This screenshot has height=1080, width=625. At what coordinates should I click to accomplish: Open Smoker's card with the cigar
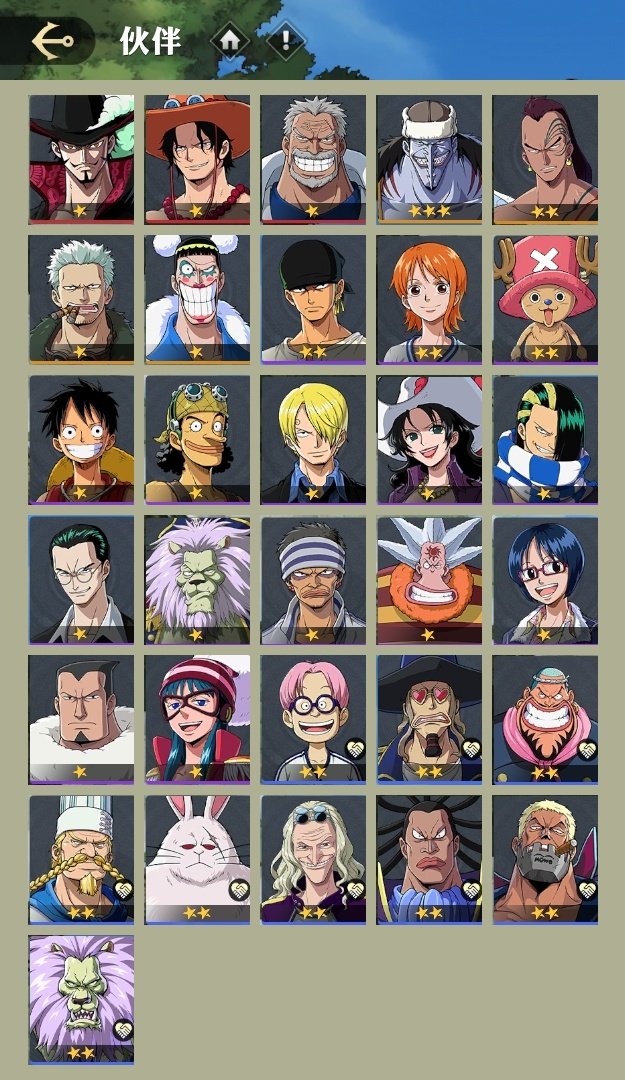click(x=81, y=298)
